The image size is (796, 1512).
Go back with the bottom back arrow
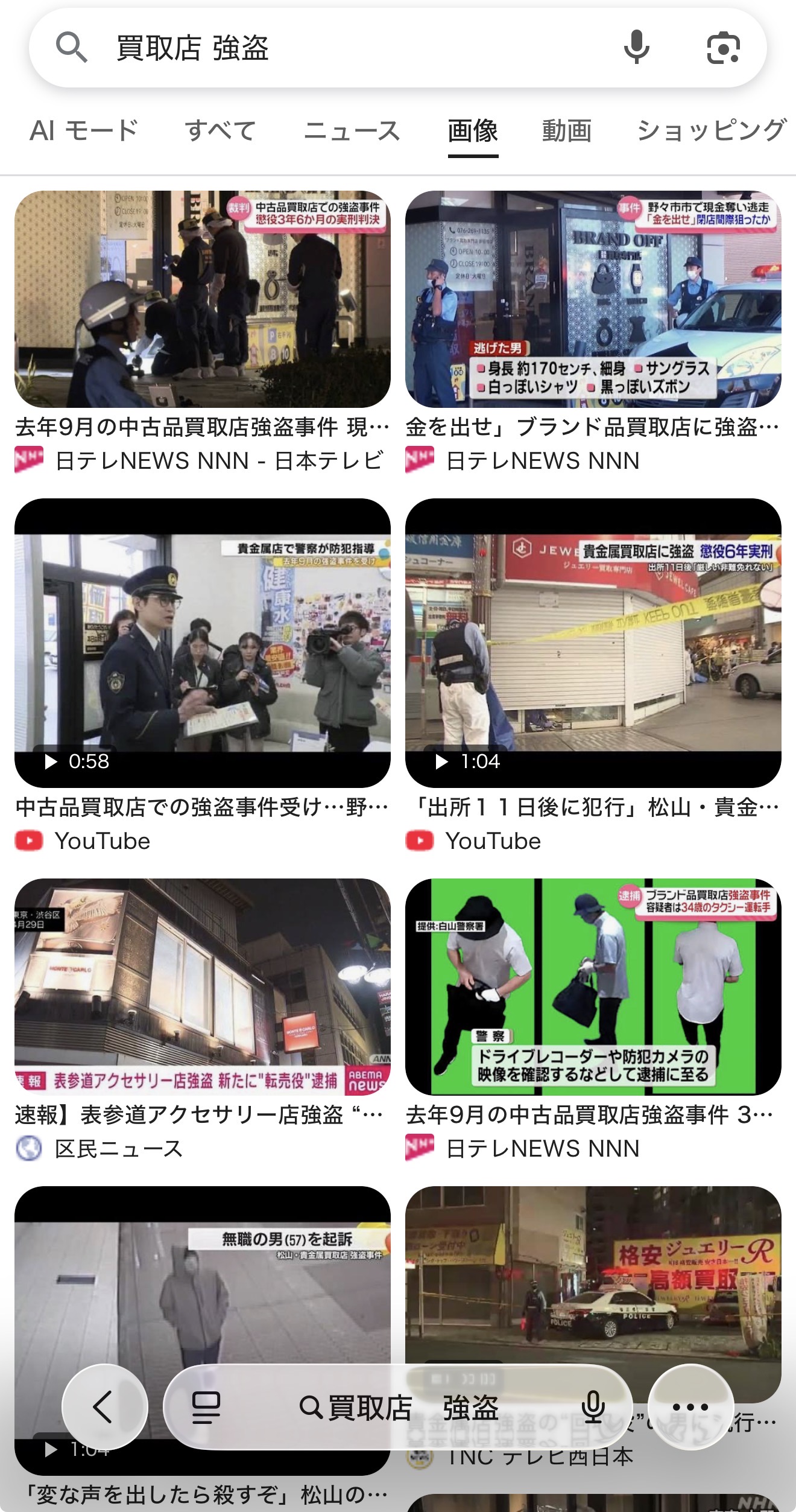point(104,1407)
